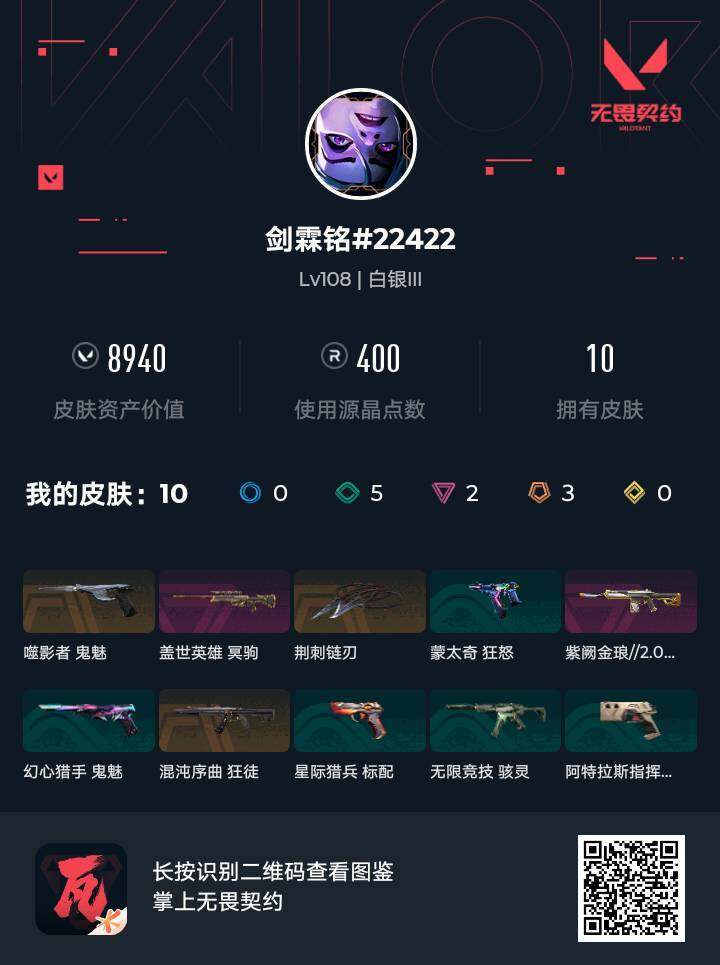720x965 pixels.
Task: View the 紫阙金琅//2.0 rifle skin
Action: pos(631,601)
